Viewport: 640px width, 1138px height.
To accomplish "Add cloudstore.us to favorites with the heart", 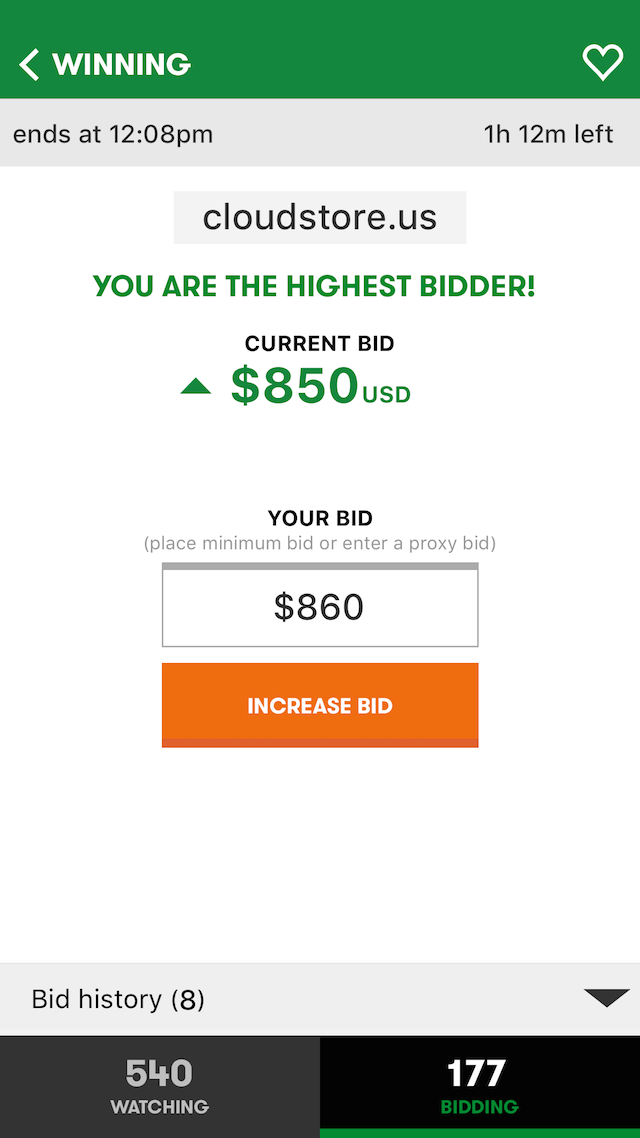I will point(603,63).
